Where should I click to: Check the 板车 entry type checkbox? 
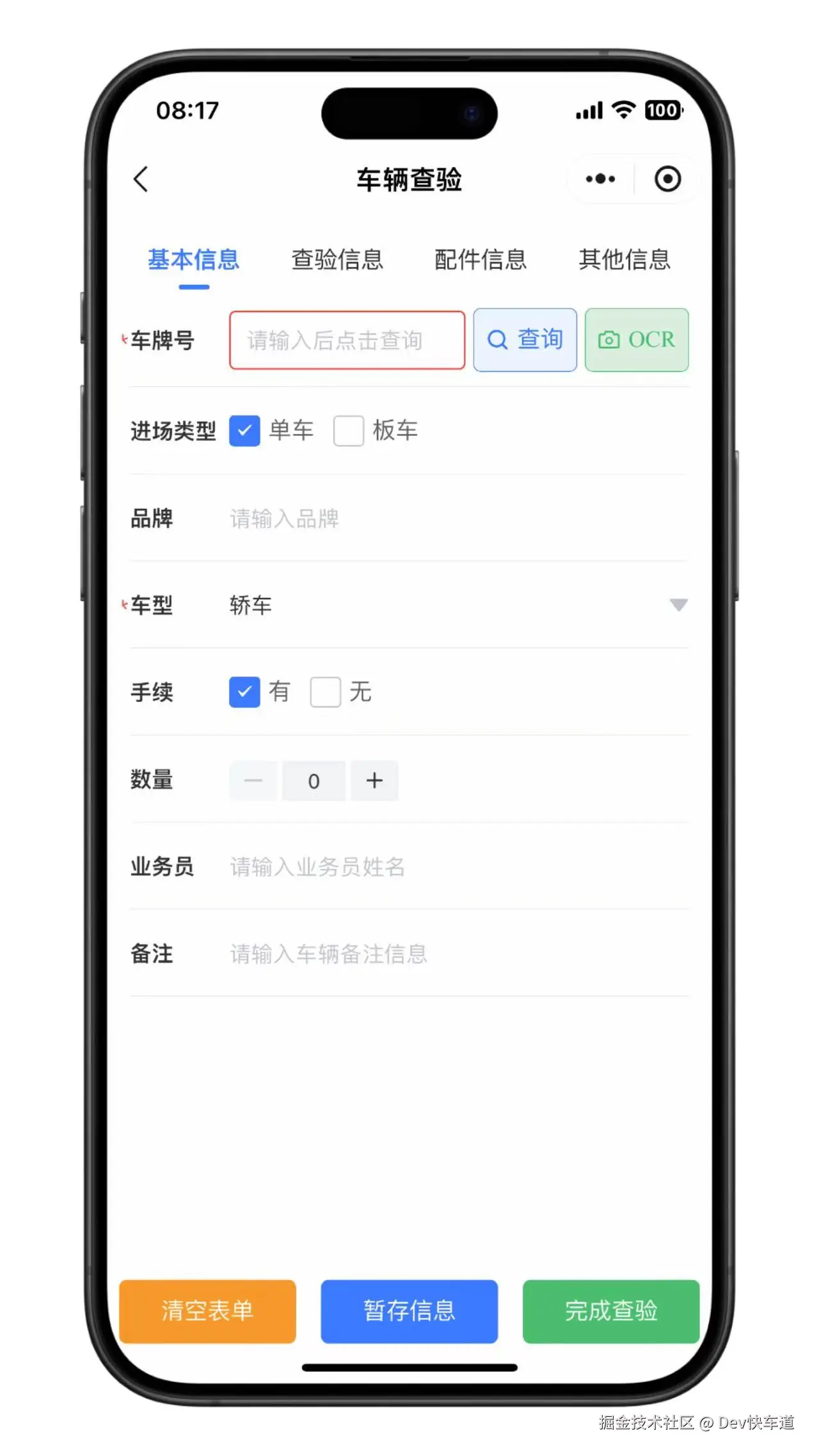point(349,431)
